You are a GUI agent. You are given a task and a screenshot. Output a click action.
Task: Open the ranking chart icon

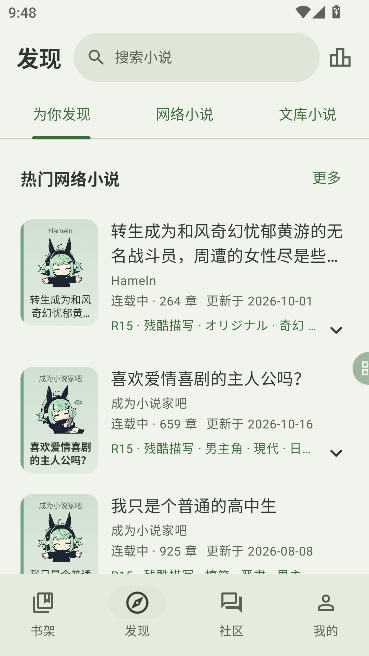click(340, 57)
